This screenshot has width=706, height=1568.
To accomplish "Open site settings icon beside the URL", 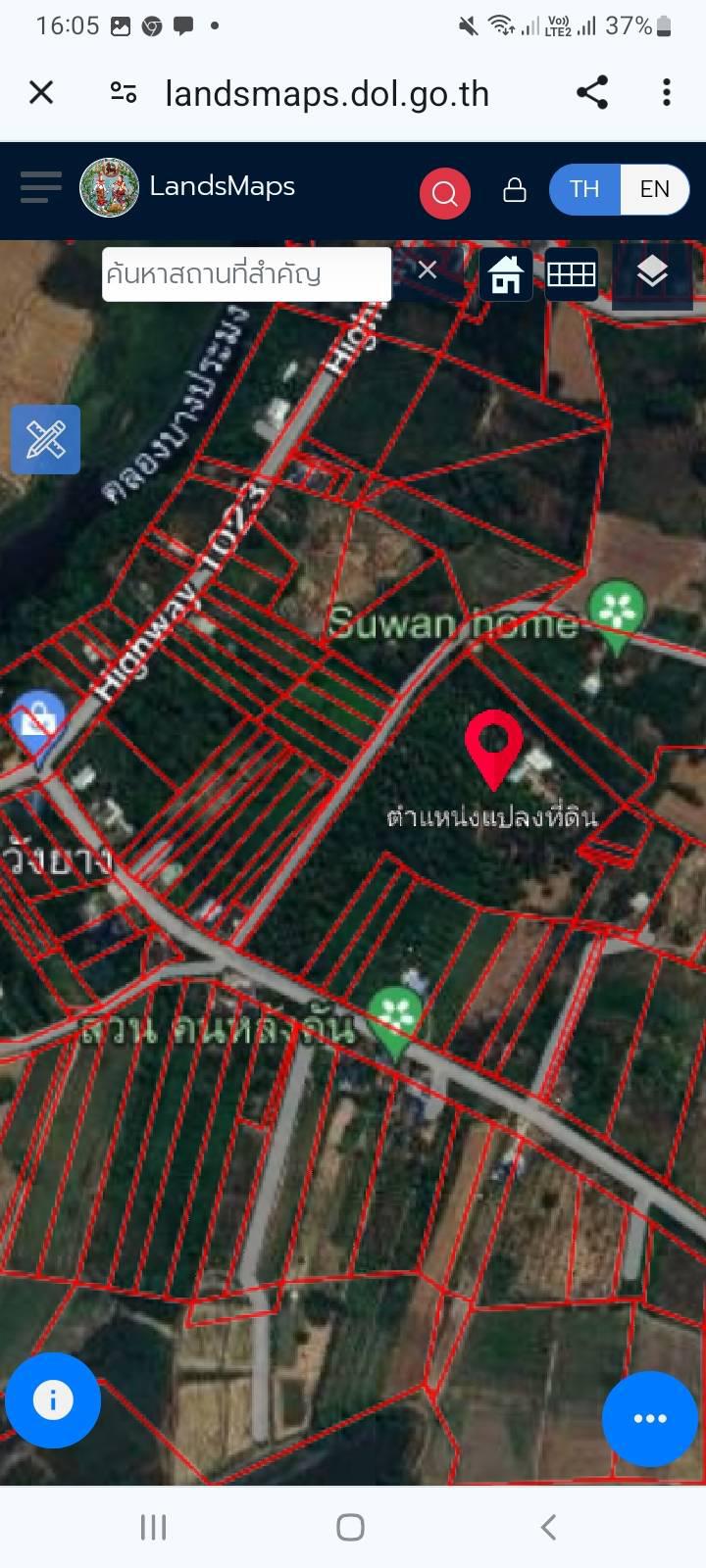I will pos(124,92).
